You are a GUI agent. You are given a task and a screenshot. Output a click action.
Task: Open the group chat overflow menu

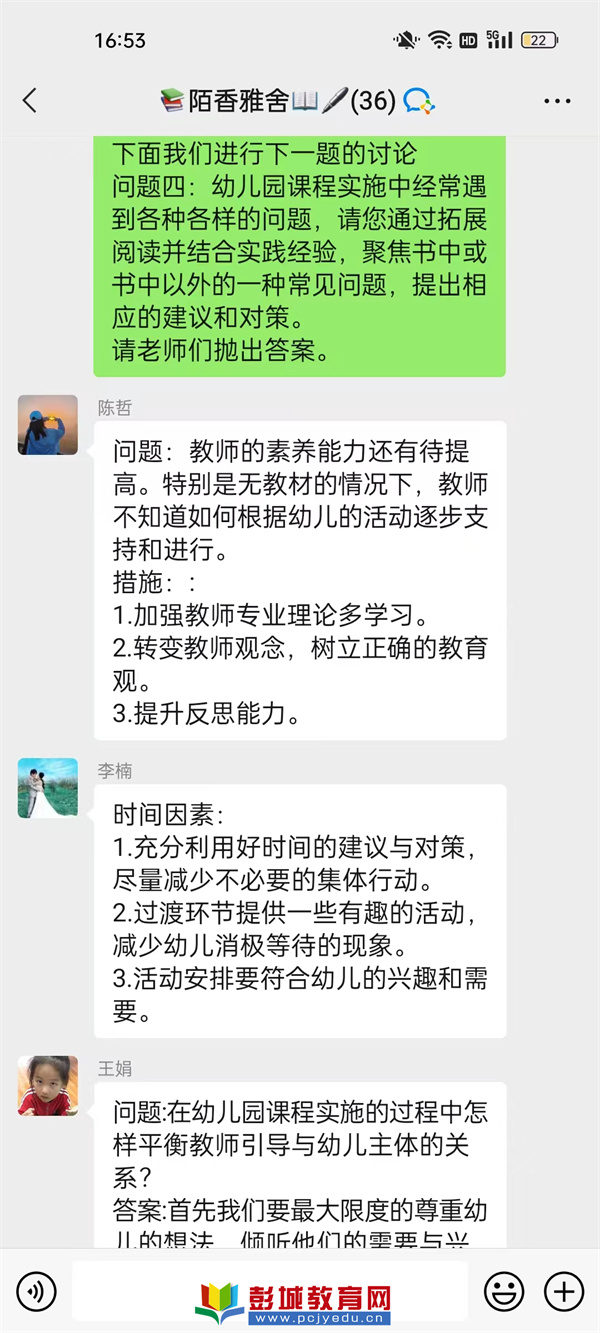557,101
